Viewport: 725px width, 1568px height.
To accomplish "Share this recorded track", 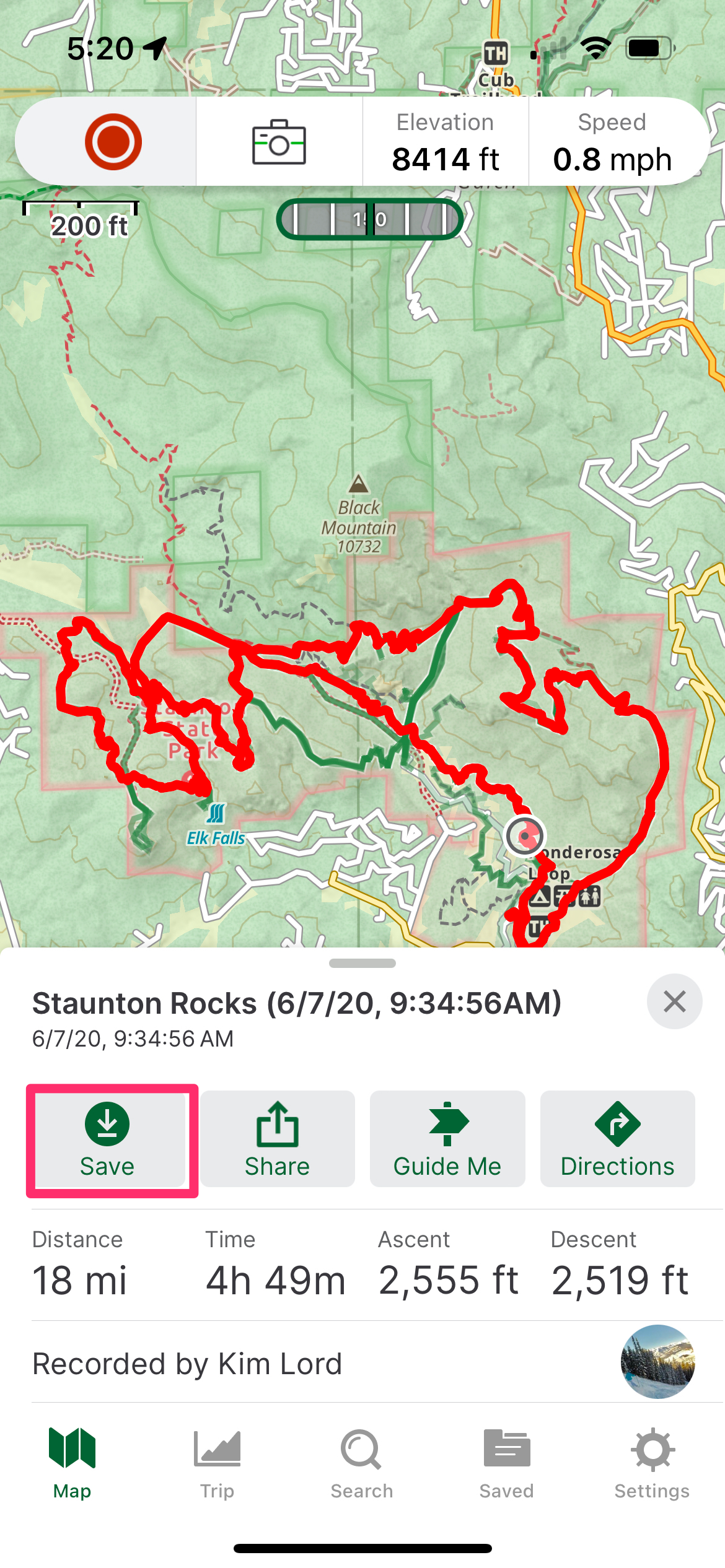I will tap(277, 1139).
